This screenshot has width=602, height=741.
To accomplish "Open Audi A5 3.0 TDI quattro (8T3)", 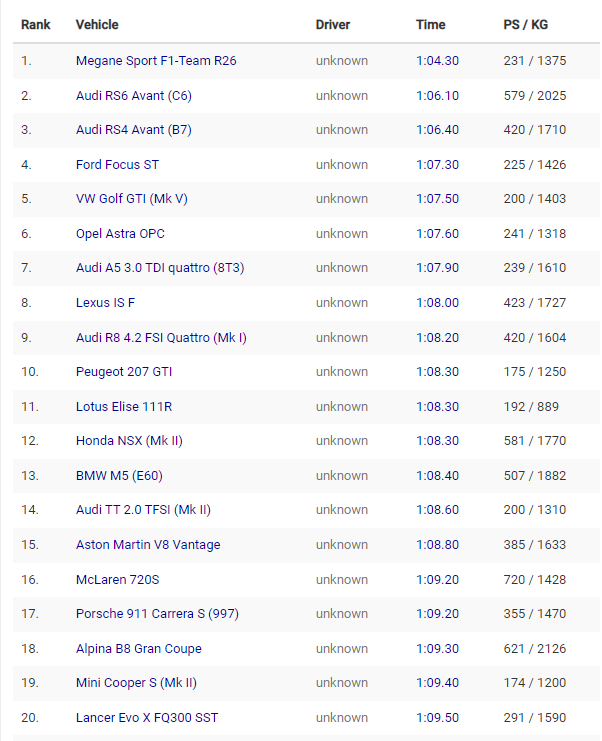I will (x=160, y=268).
